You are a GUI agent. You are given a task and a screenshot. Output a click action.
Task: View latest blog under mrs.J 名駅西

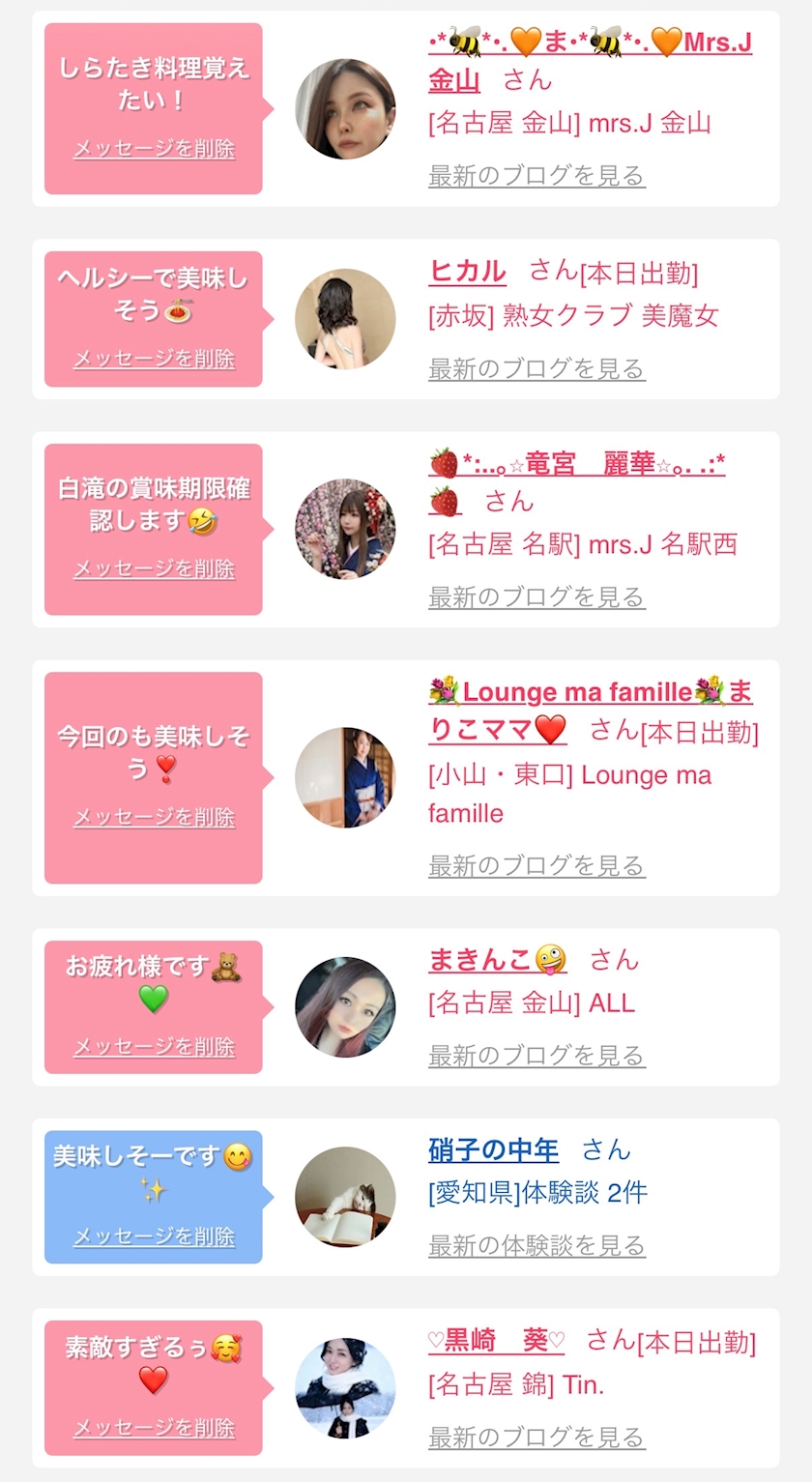[x=536, y=597]
